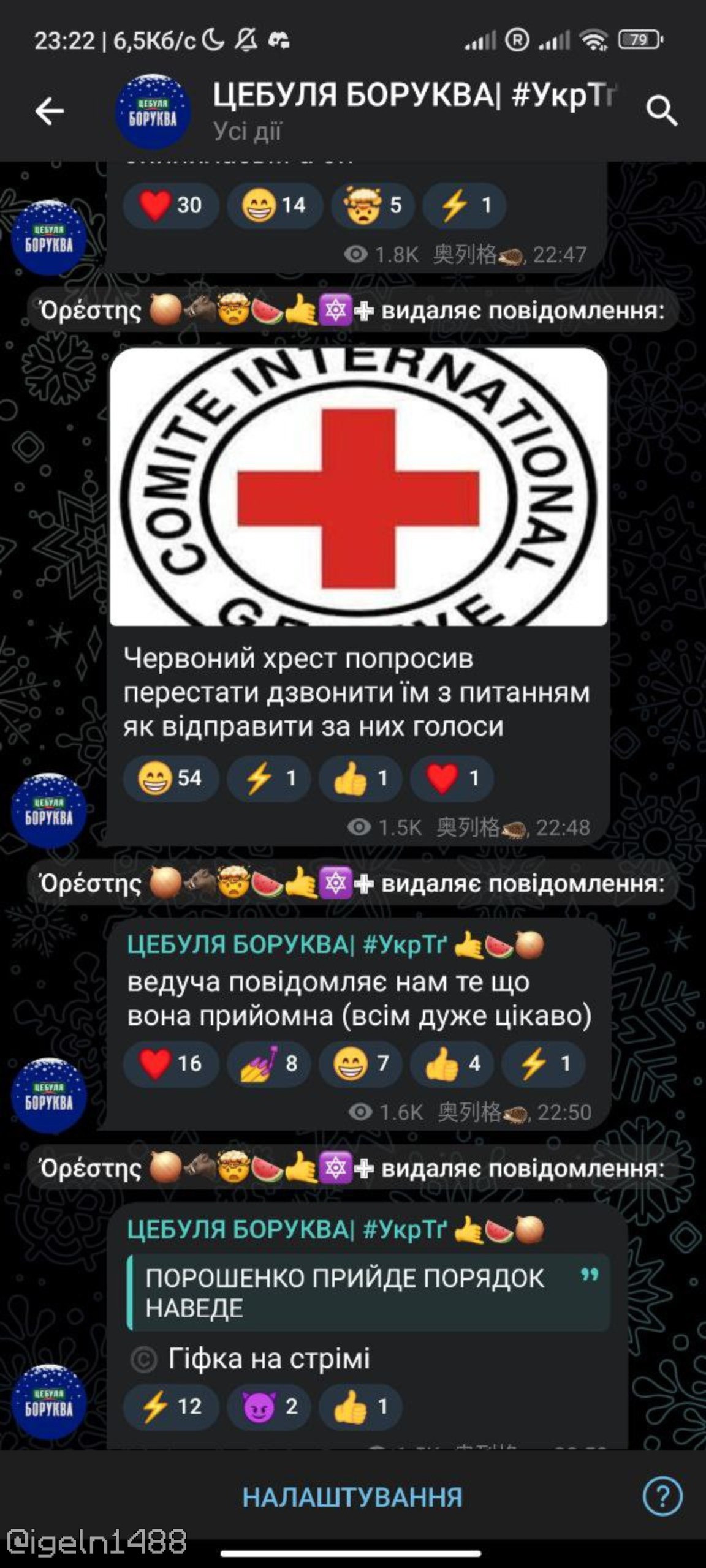Tap the heart reaction with 16 votes
This screenshot has height=1568, width=706.
click(x=170, y=1063)
